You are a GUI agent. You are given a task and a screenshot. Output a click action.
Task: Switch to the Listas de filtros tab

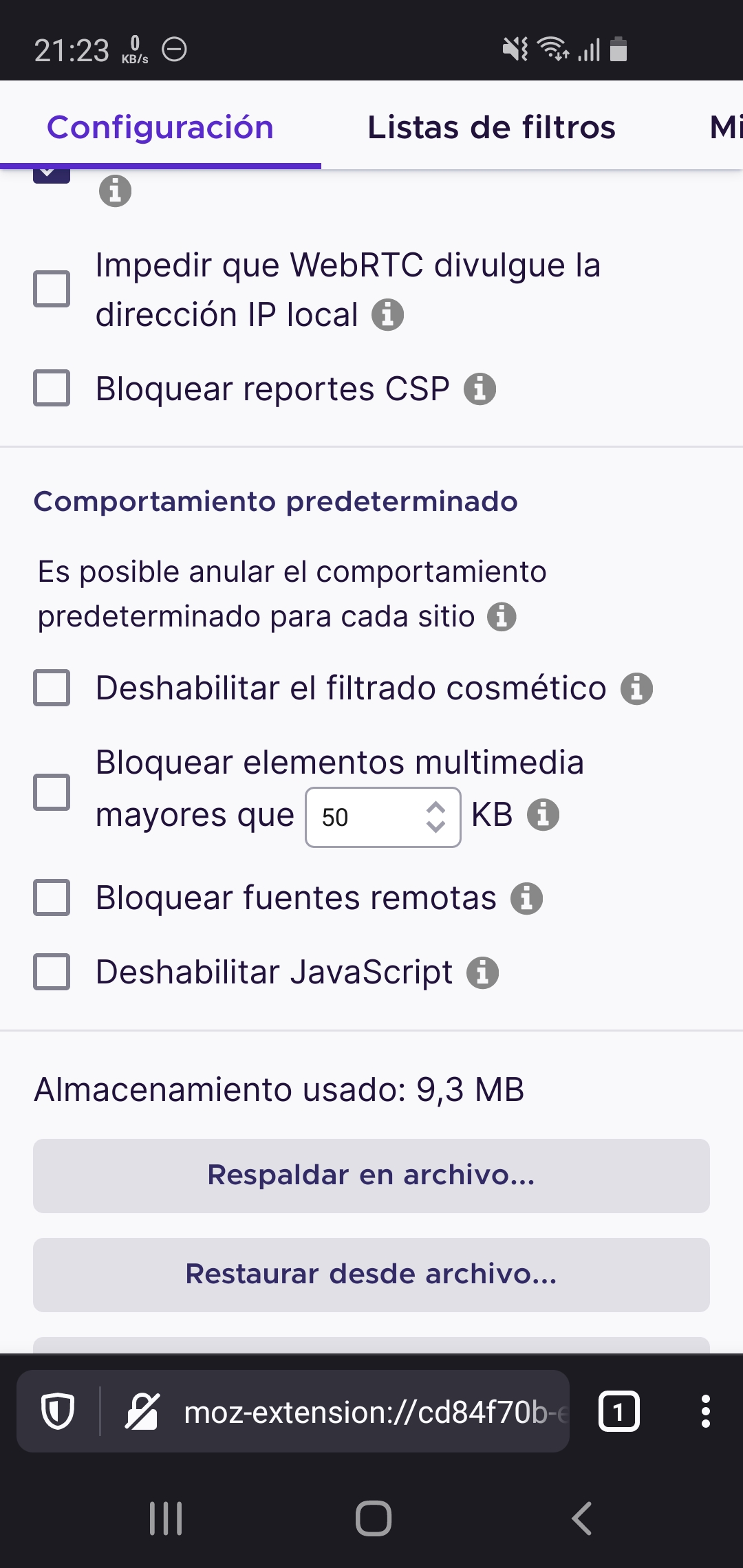point(491,127)
